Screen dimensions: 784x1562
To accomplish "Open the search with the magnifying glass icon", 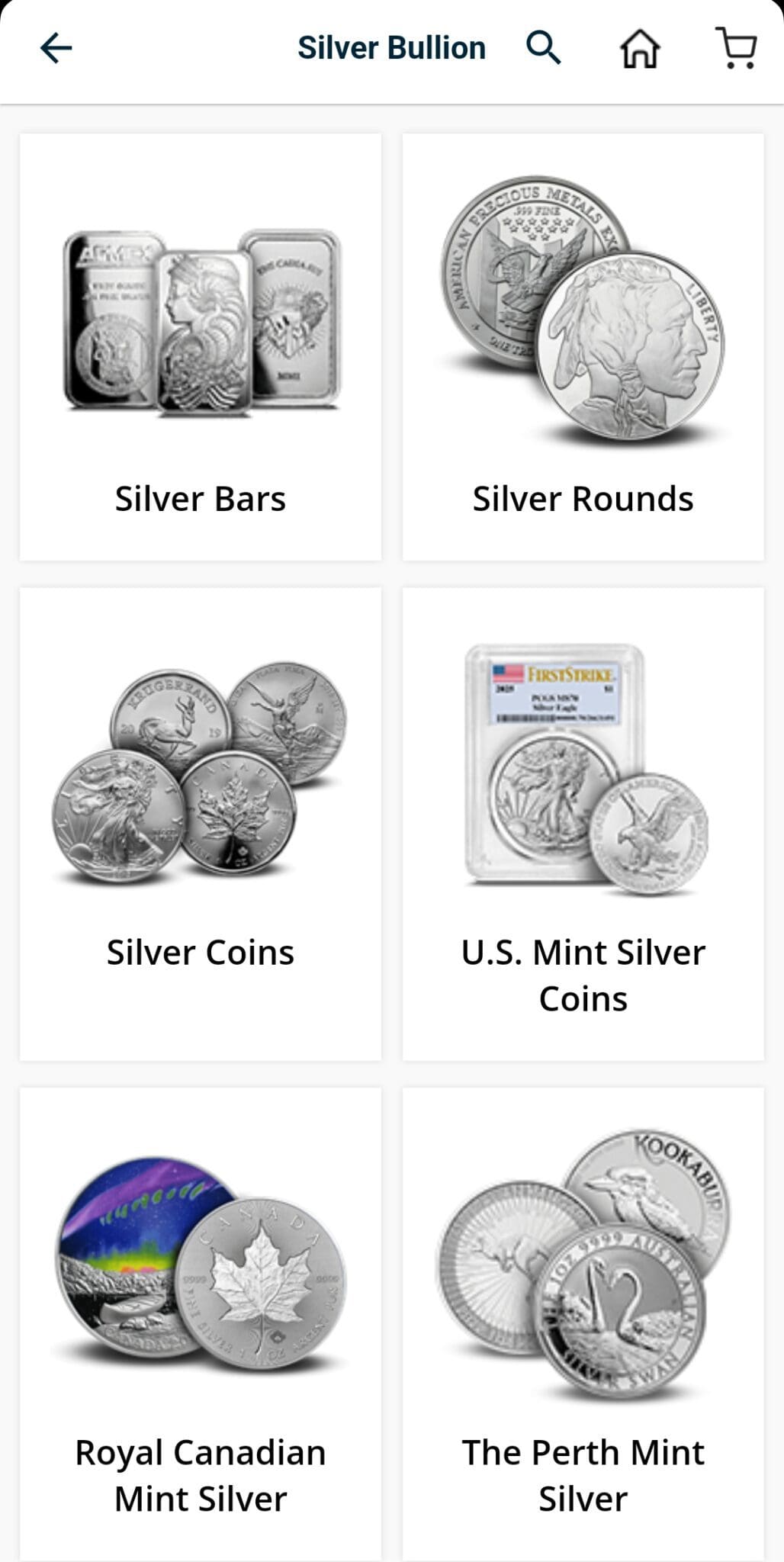I will (x=543, y=47).
